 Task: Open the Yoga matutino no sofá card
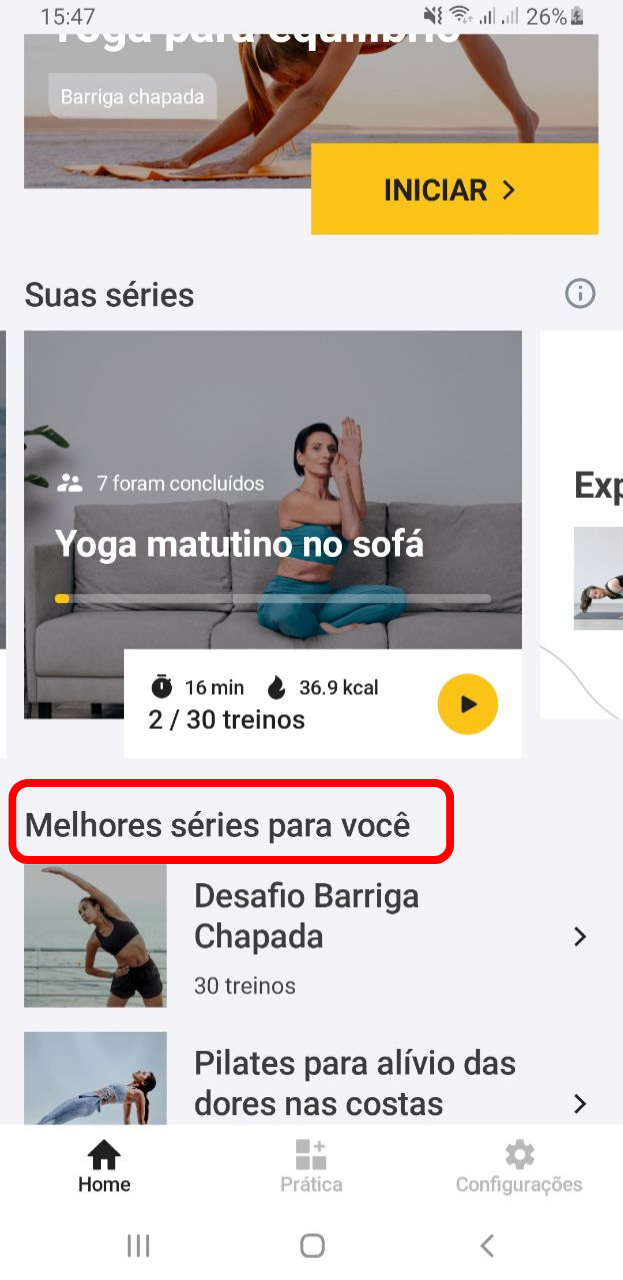(273, 543)
